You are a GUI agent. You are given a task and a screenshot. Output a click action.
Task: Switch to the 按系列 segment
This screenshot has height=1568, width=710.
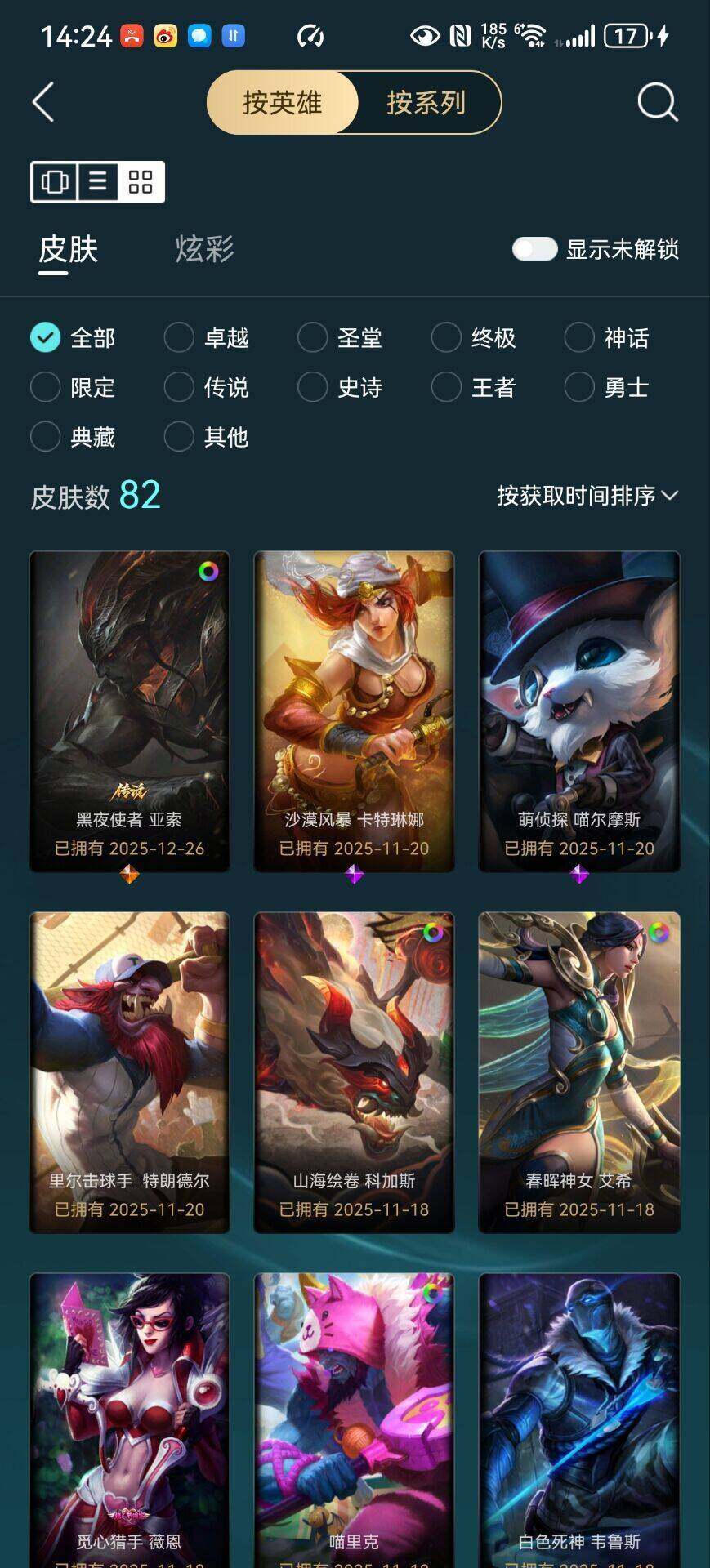pyautogui.click(x=426, y=103)
